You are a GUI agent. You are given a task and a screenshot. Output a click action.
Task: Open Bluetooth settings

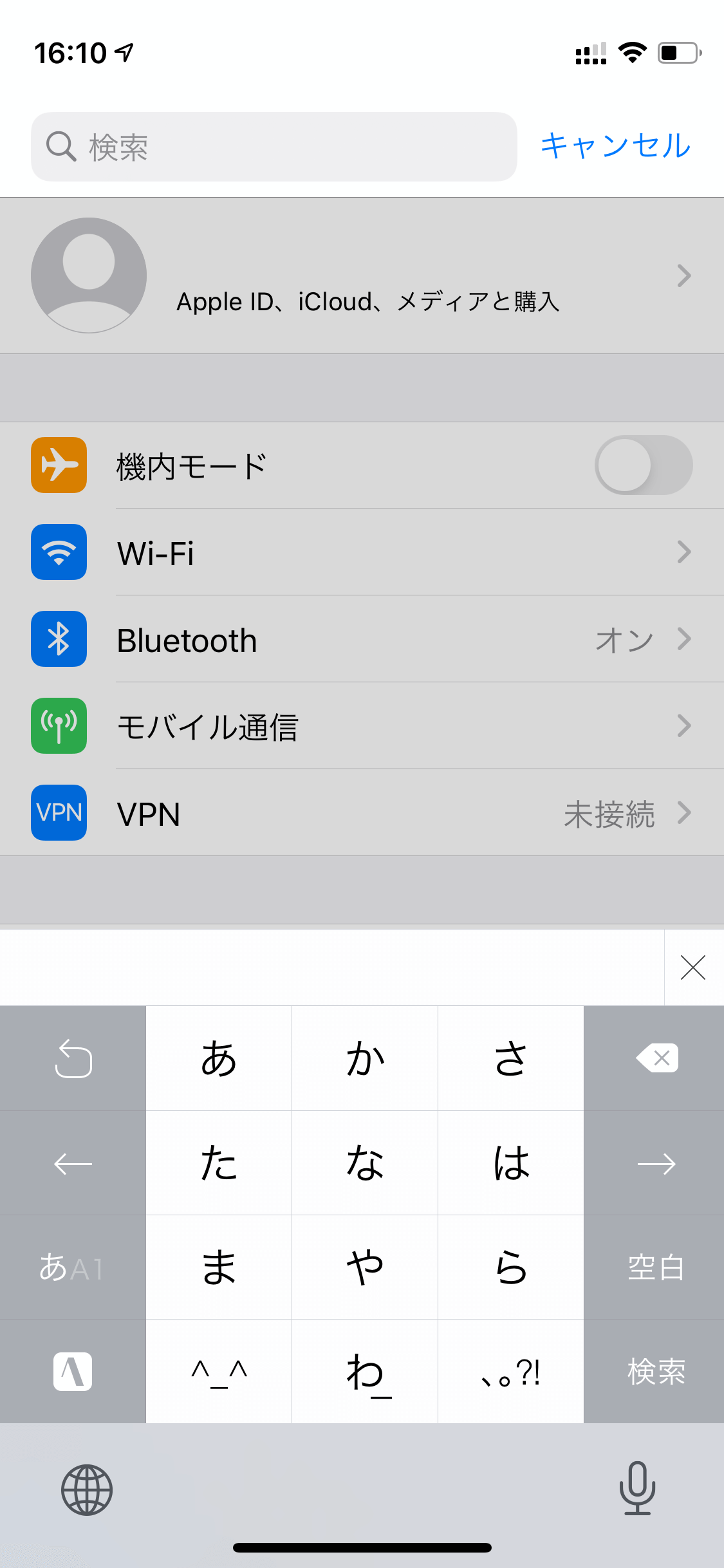362,639
